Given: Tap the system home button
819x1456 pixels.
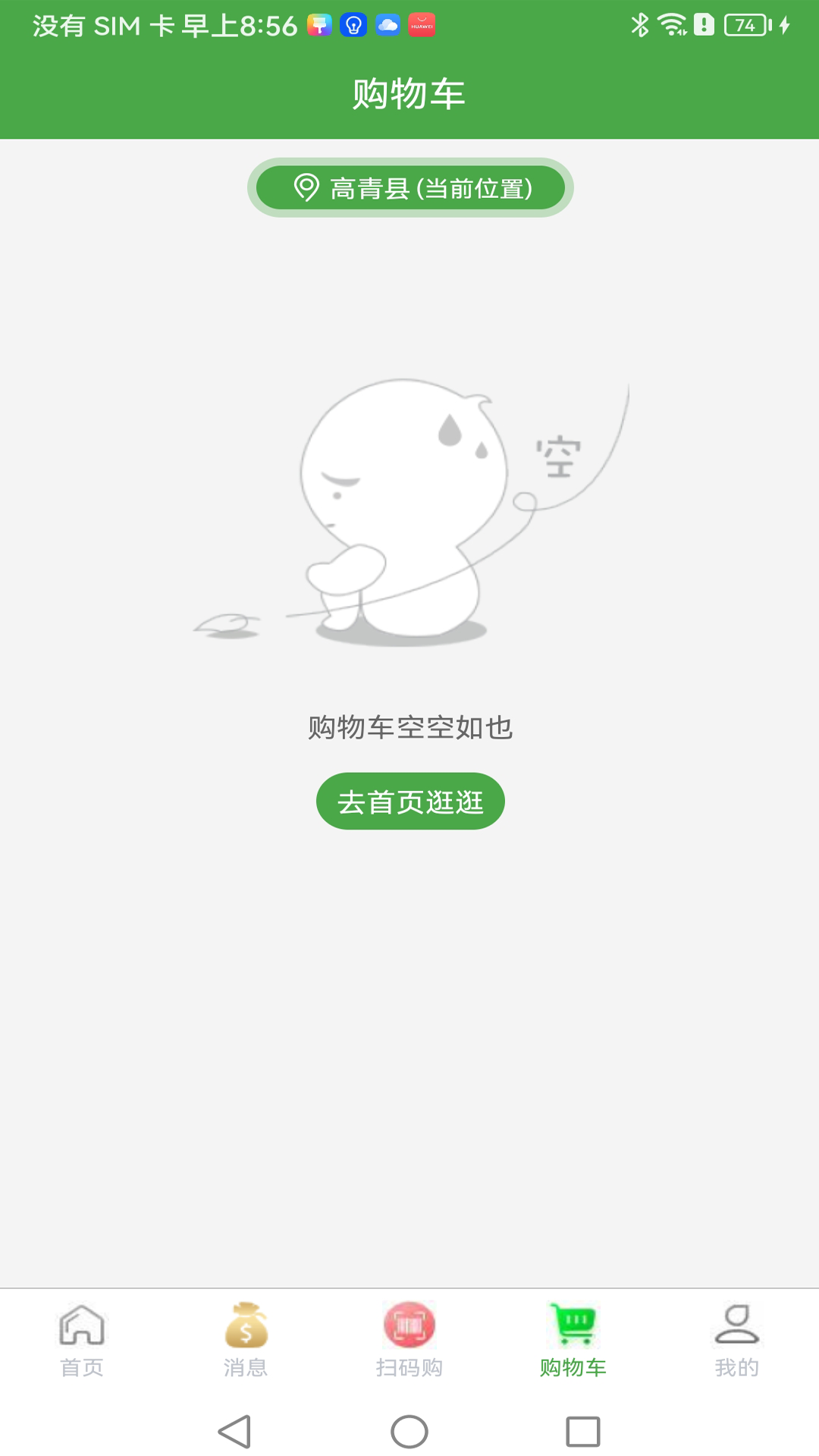Looking at the screenshot, I should tap(409, 1432).
